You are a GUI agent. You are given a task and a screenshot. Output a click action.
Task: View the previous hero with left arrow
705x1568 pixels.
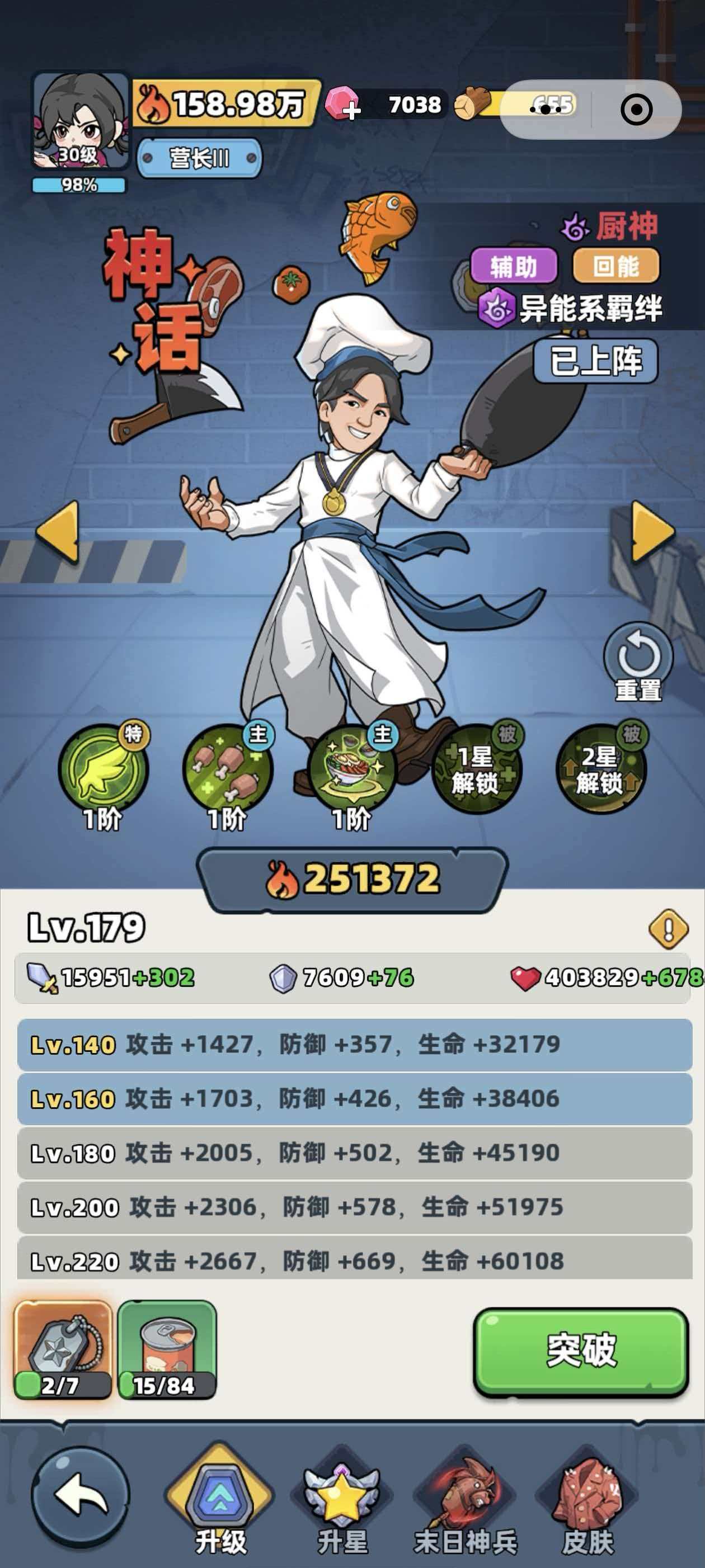[58, 532]
